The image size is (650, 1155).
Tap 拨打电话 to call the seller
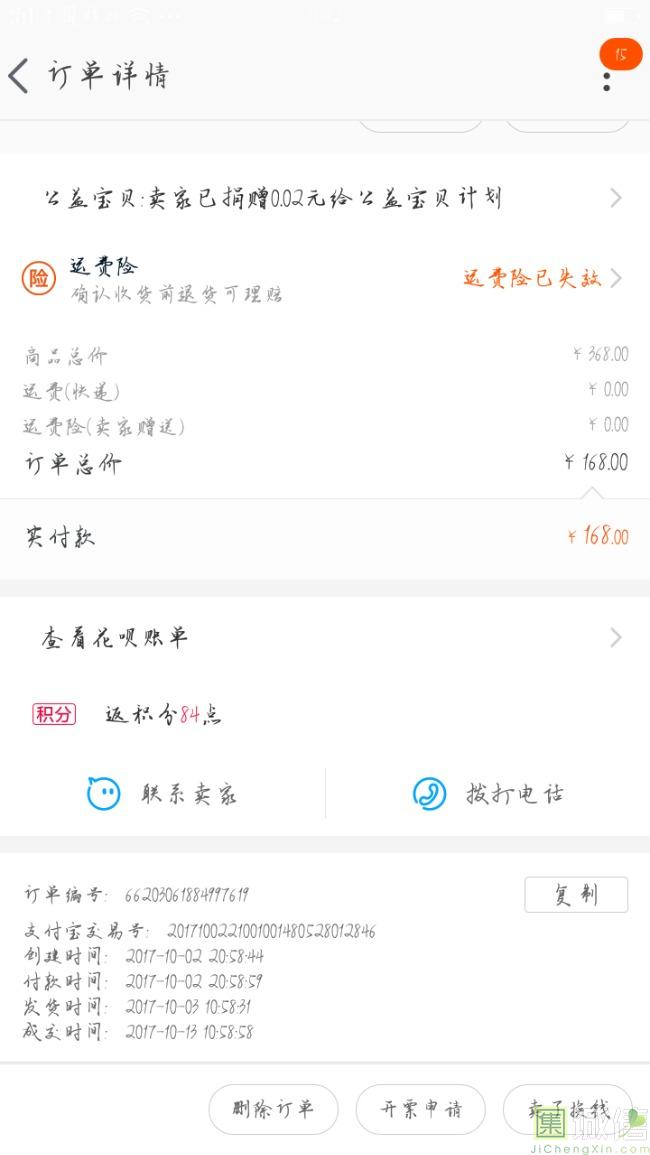coord(488,795)
